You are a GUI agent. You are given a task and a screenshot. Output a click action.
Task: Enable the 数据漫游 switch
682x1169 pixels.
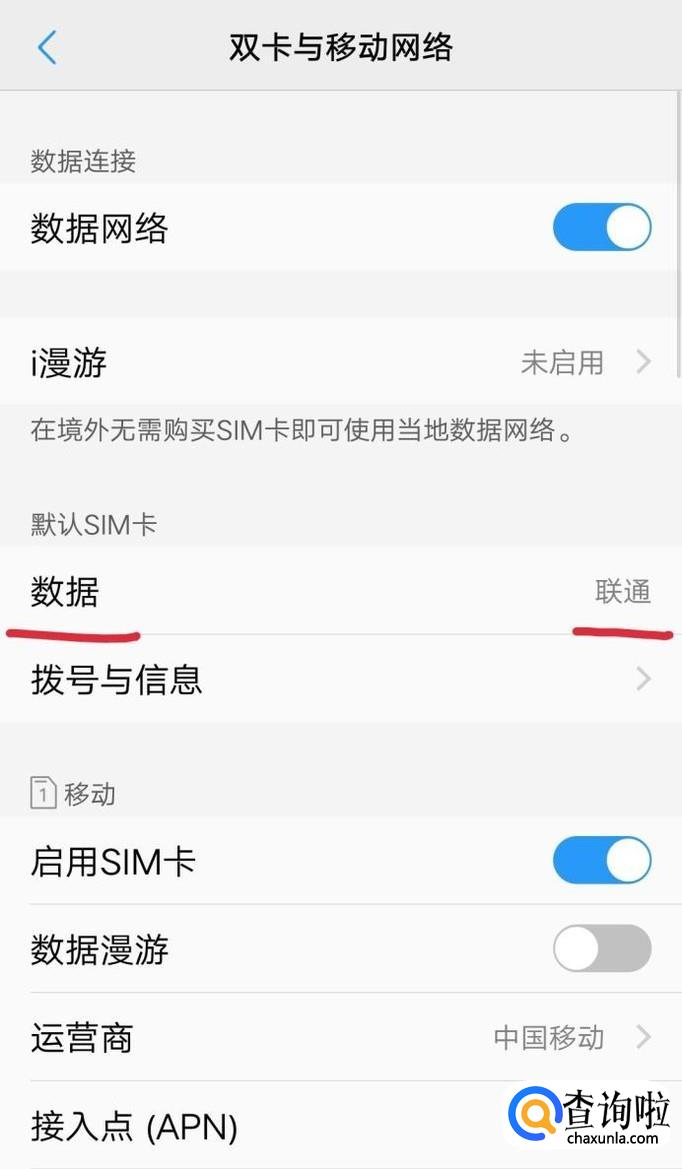(x=602, y=948)
